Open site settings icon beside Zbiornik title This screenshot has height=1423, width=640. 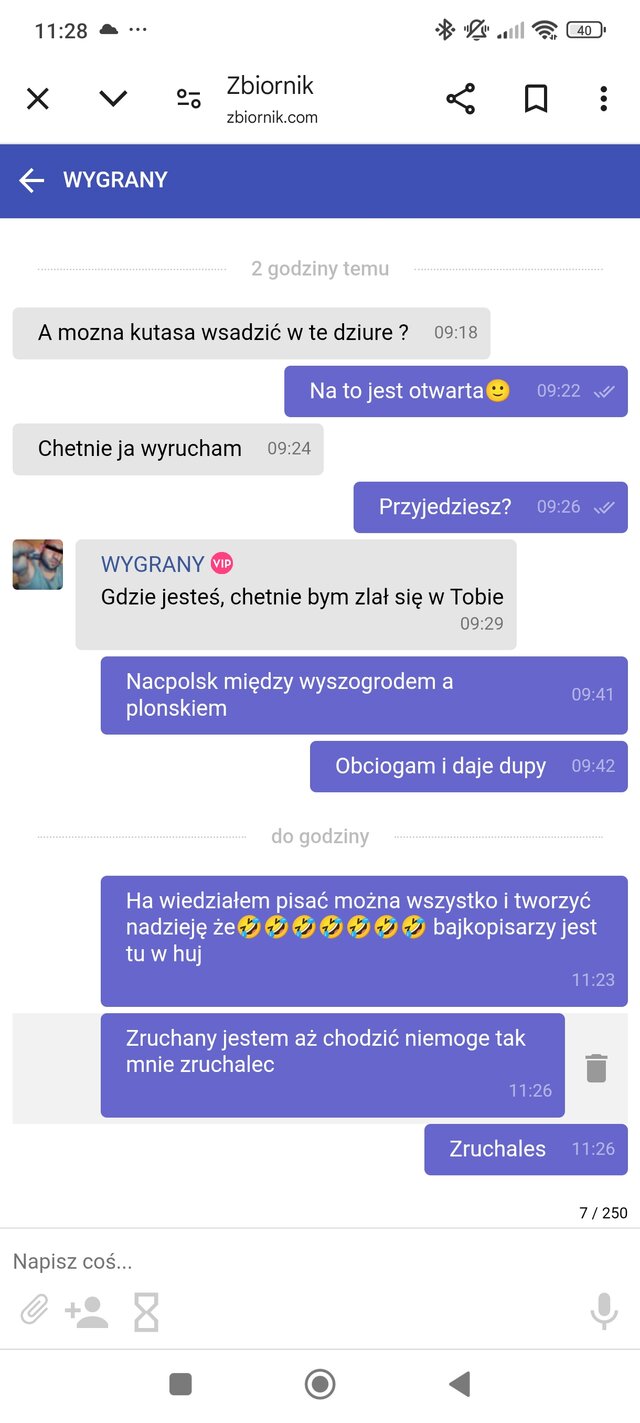(188, 98)
